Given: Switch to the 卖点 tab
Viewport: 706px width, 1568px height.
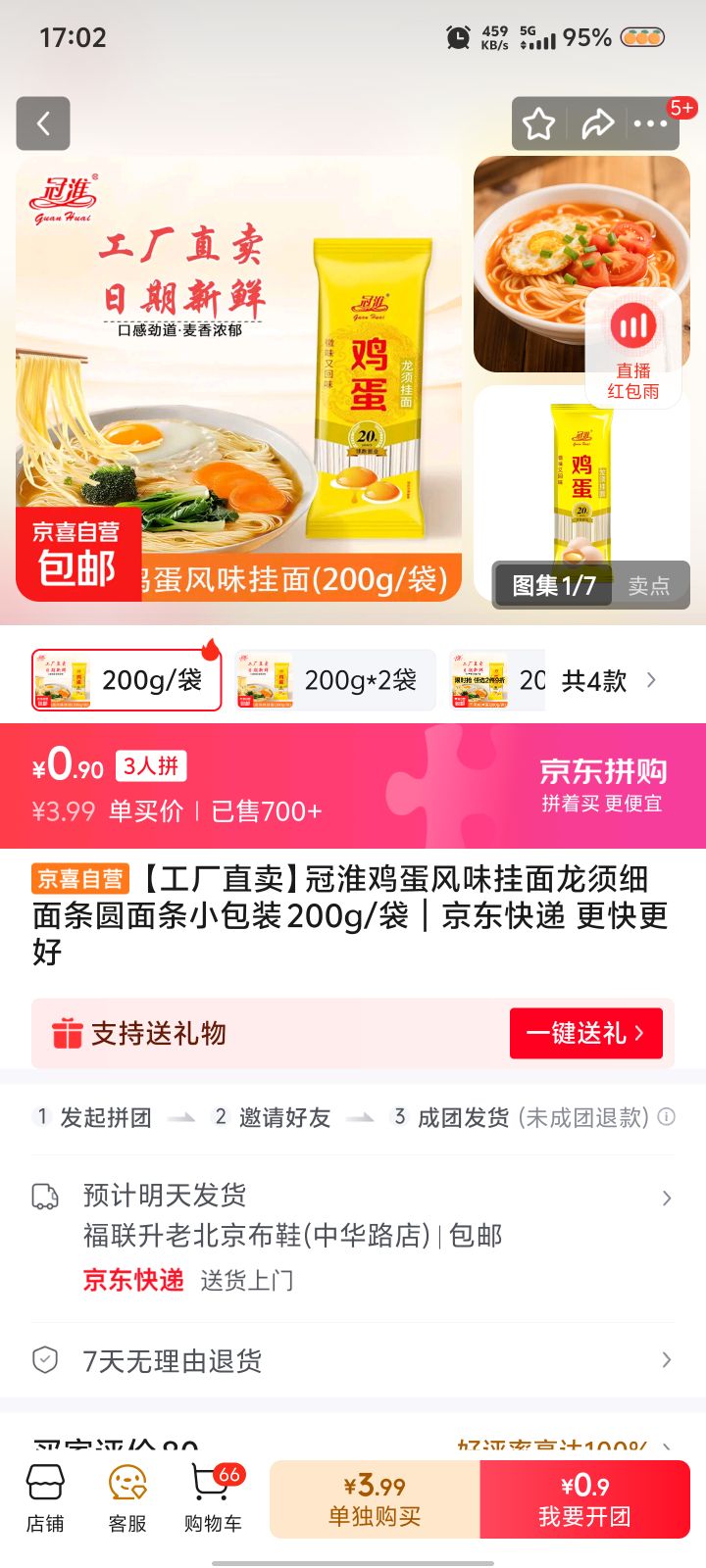Looking at the screenshot, I should (x=653, y=584).
